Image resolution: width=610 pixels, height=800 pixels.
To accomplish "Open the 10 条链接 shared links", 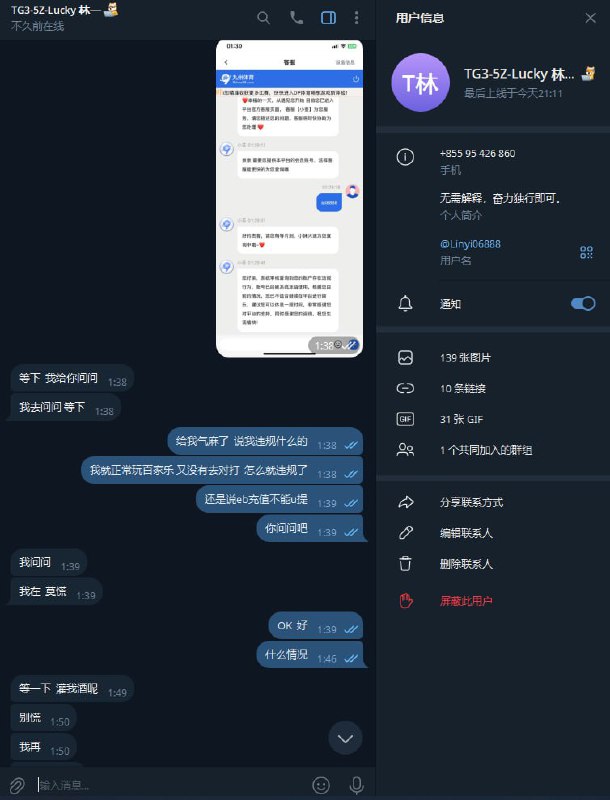I will point(464,388).
